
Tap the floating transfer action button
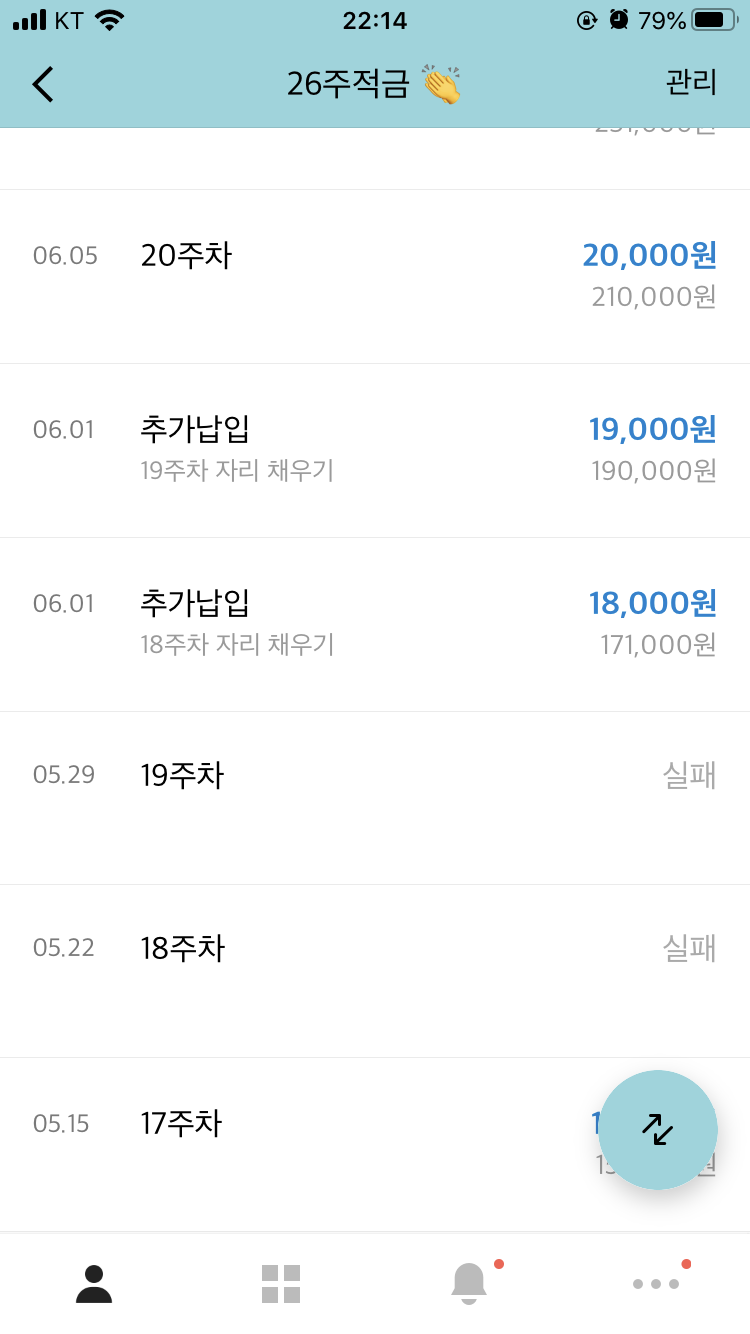pos(657,1129)
